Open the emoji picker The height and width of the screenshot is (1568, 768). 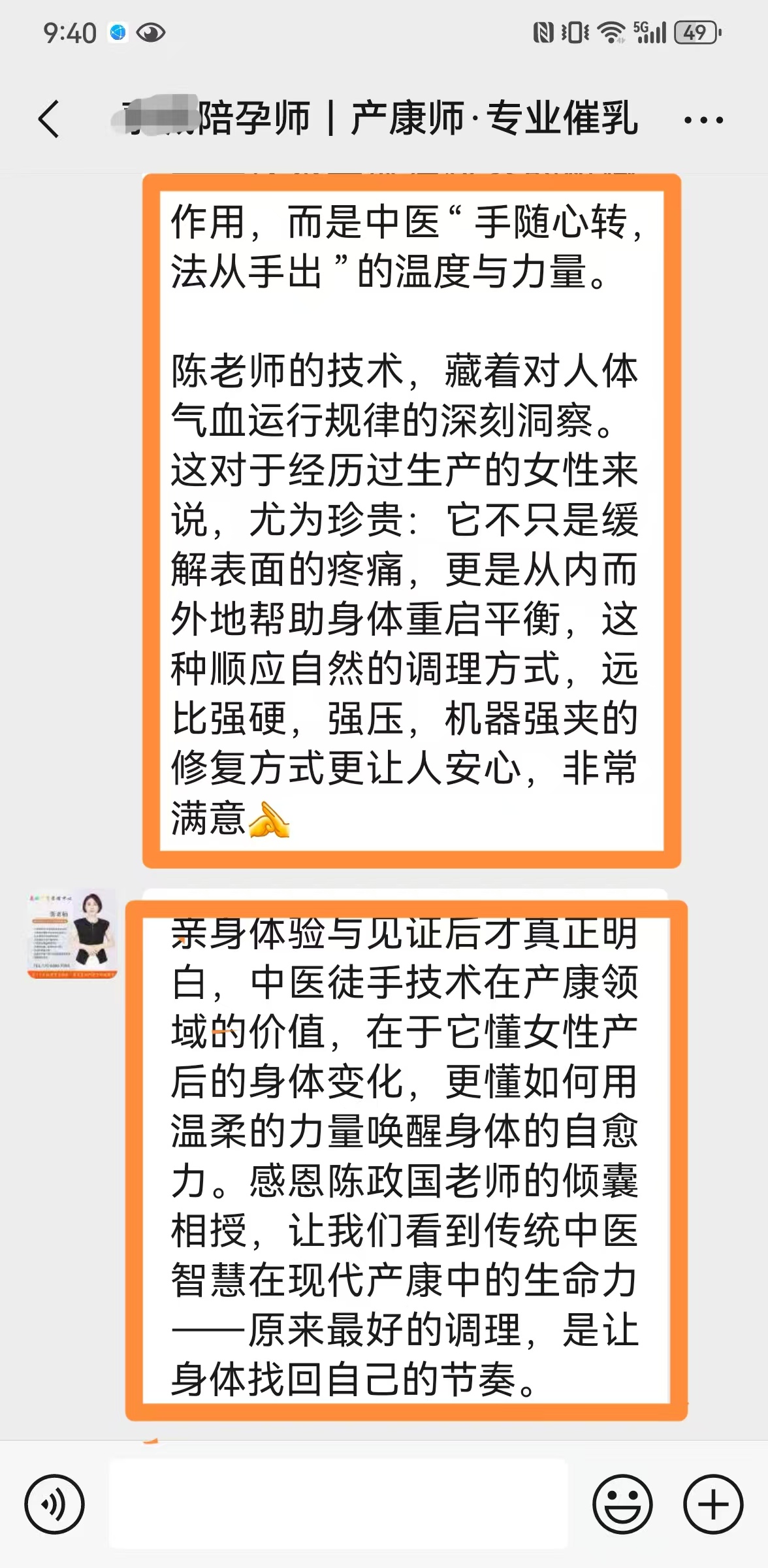pyautogui.click(x=622, y=1504)
